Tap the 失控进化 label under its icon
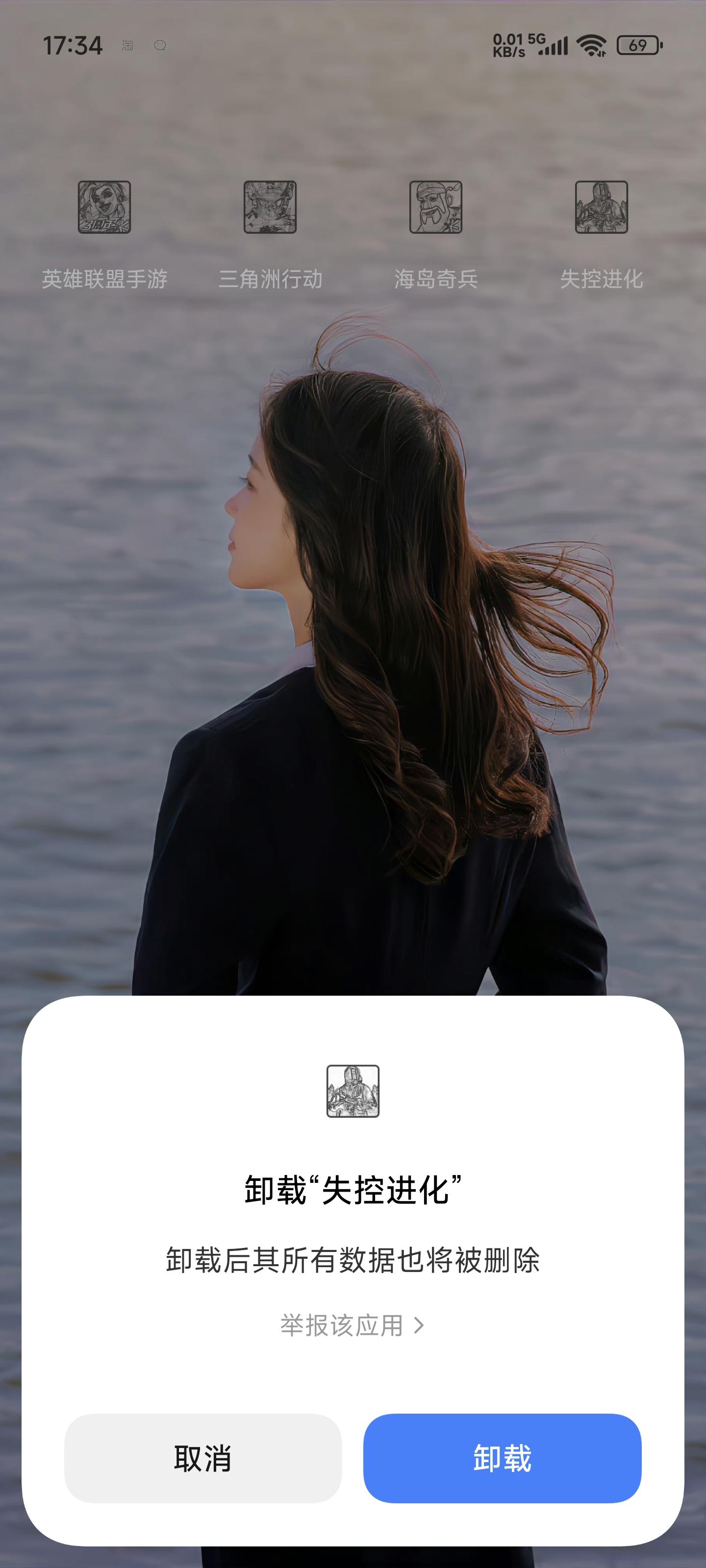 (x=603, y=279)
